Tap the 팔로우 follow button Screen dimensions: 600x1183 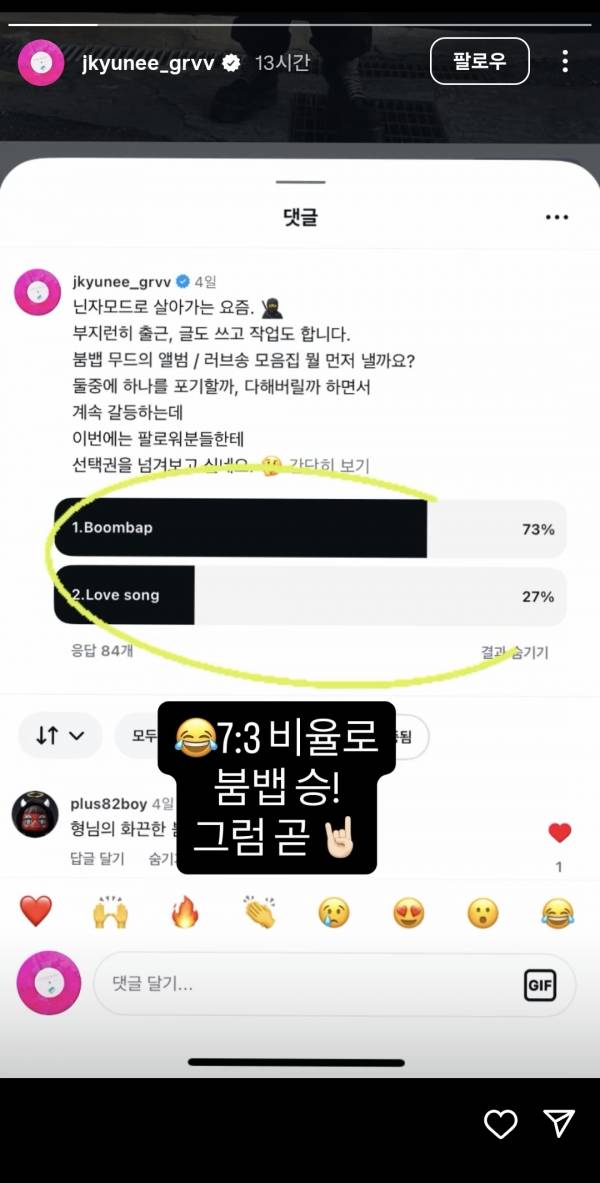click(x=479, y=62)
